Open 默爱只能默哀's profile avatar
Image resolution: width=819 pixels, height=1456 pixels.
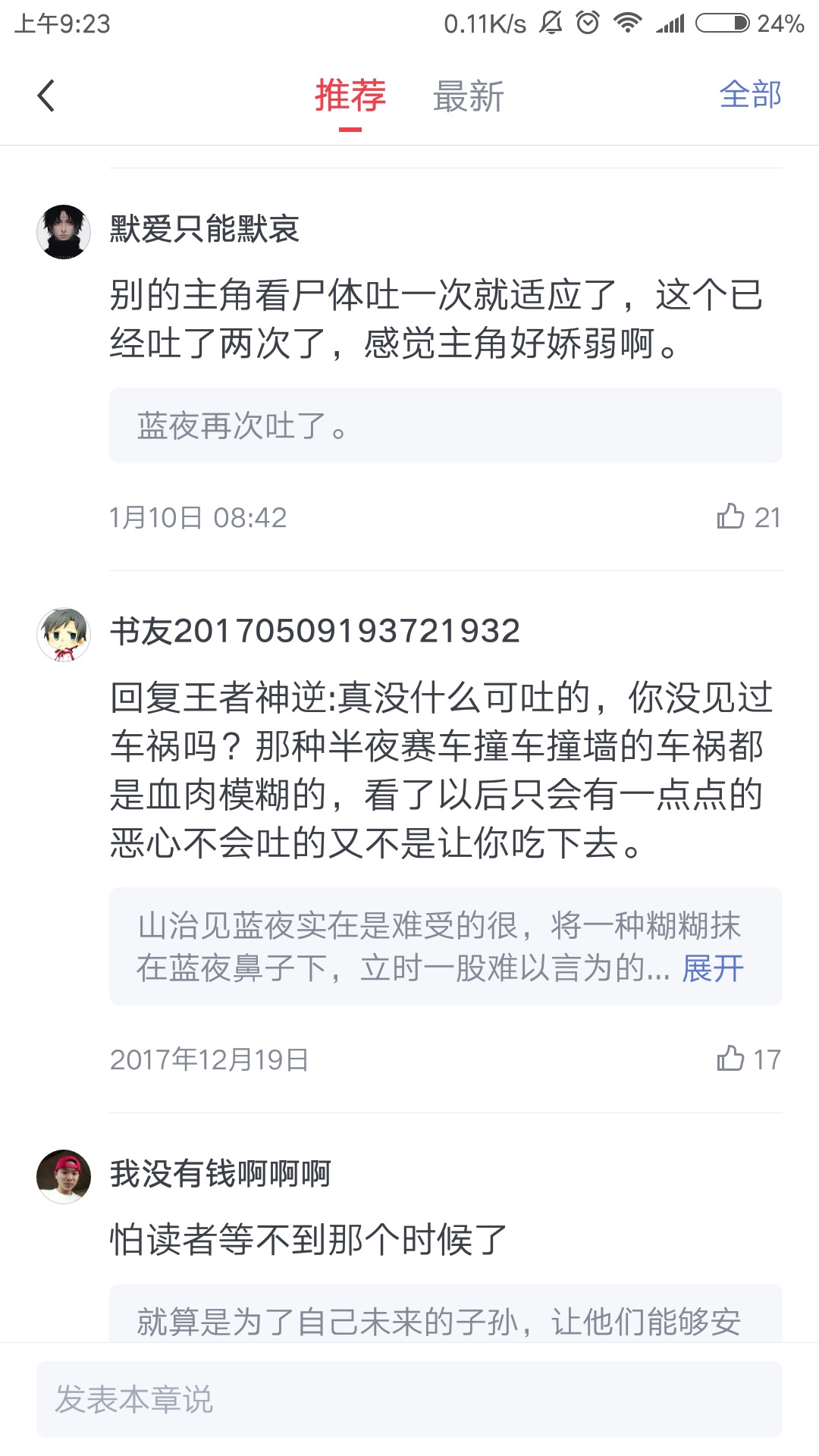[x=64, y=231]
